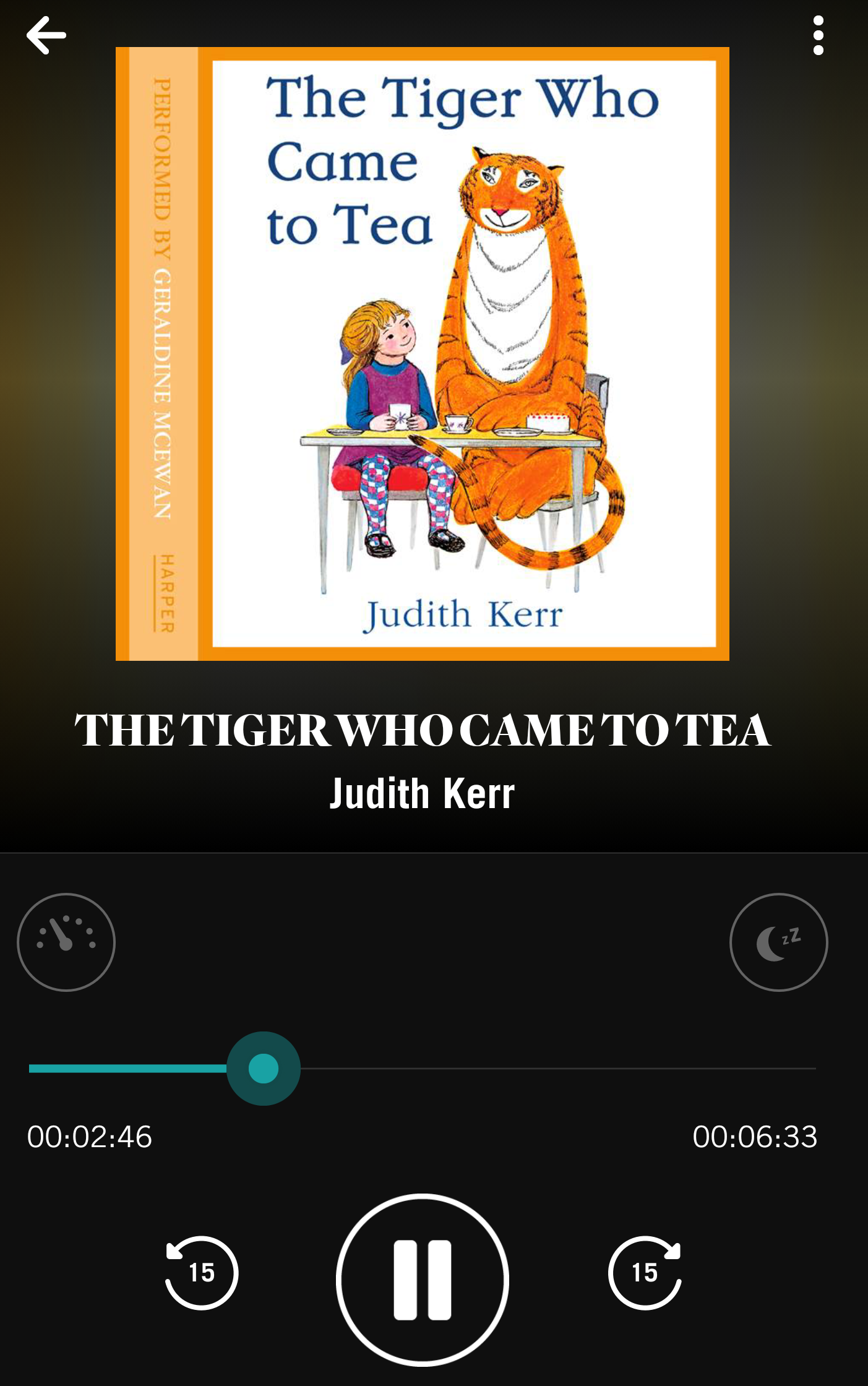Open the three-dot overflow menu
This screenshot has height=1386, width=868.
818,36
